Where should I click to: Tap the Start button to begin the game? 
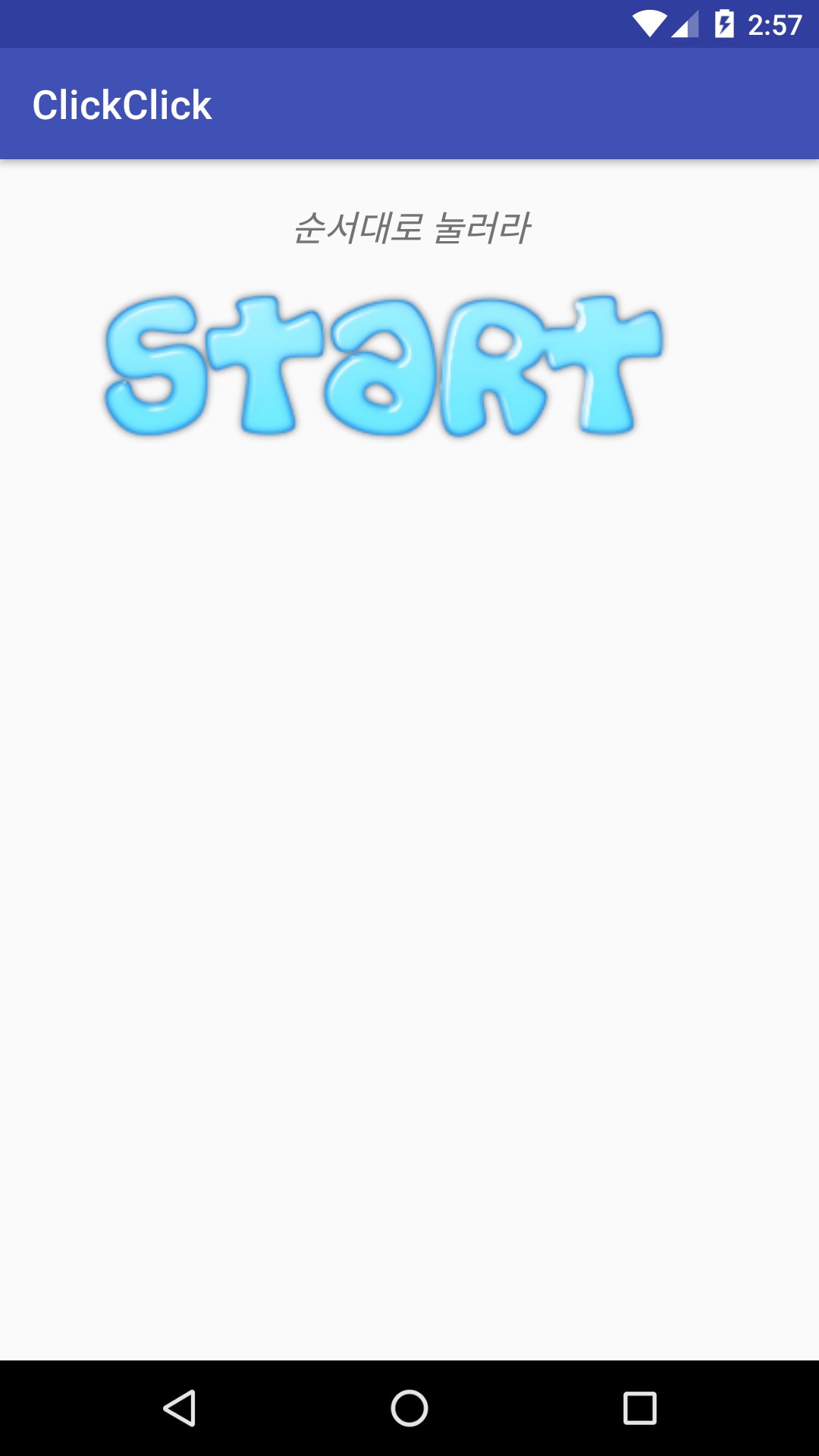point(383,364)
